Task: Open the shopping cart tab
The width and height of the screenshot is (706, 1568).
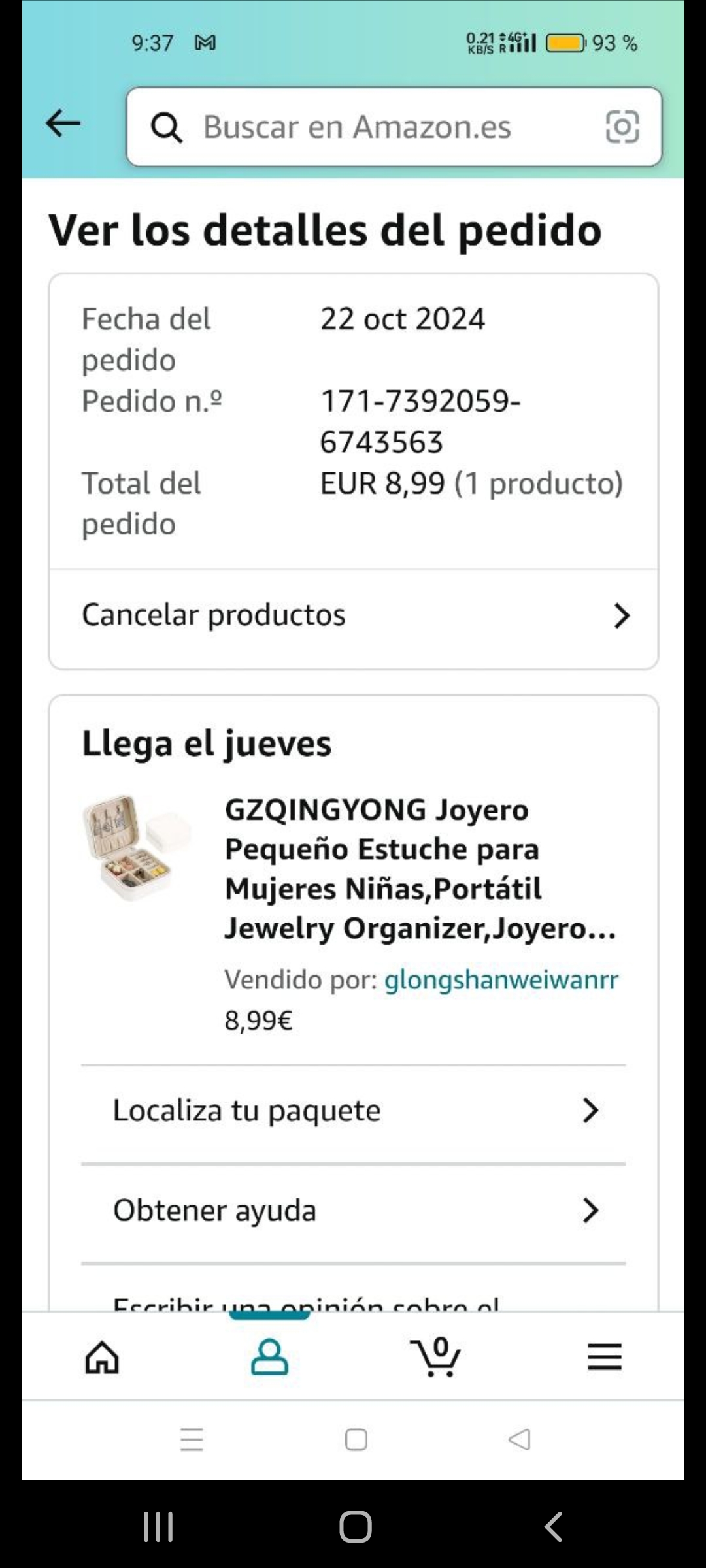Action: tap(437, 1358)
